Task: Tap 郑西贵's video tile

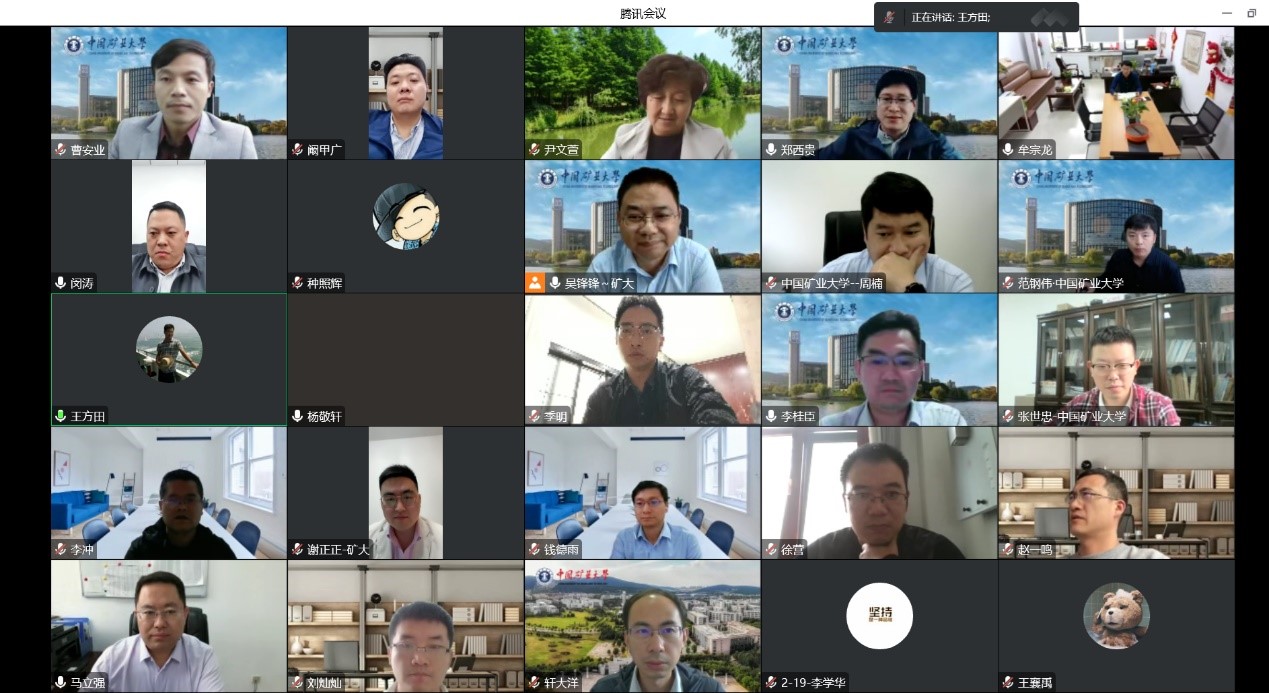Action: point(879,93)
